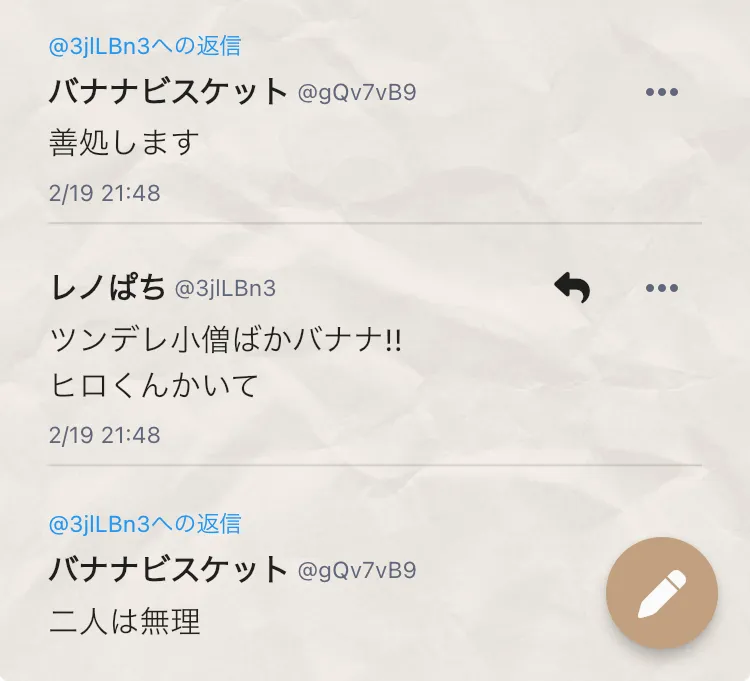Open overflow menu on 善処します post
The image size is (750, 681).
[x=662, y=93]
